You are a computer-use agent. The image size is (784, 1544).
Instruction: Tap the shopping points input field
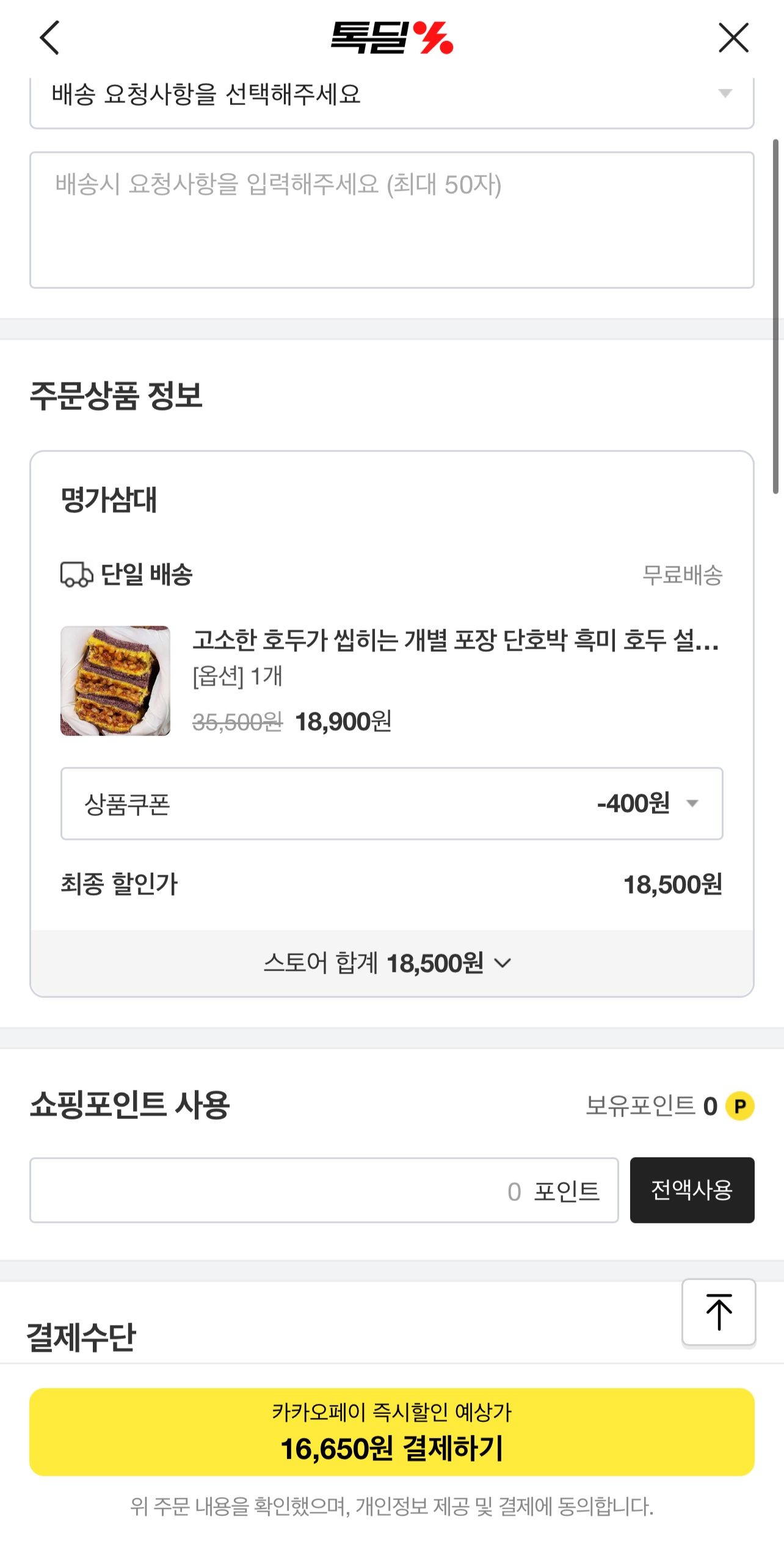[x=324, y=1190]
